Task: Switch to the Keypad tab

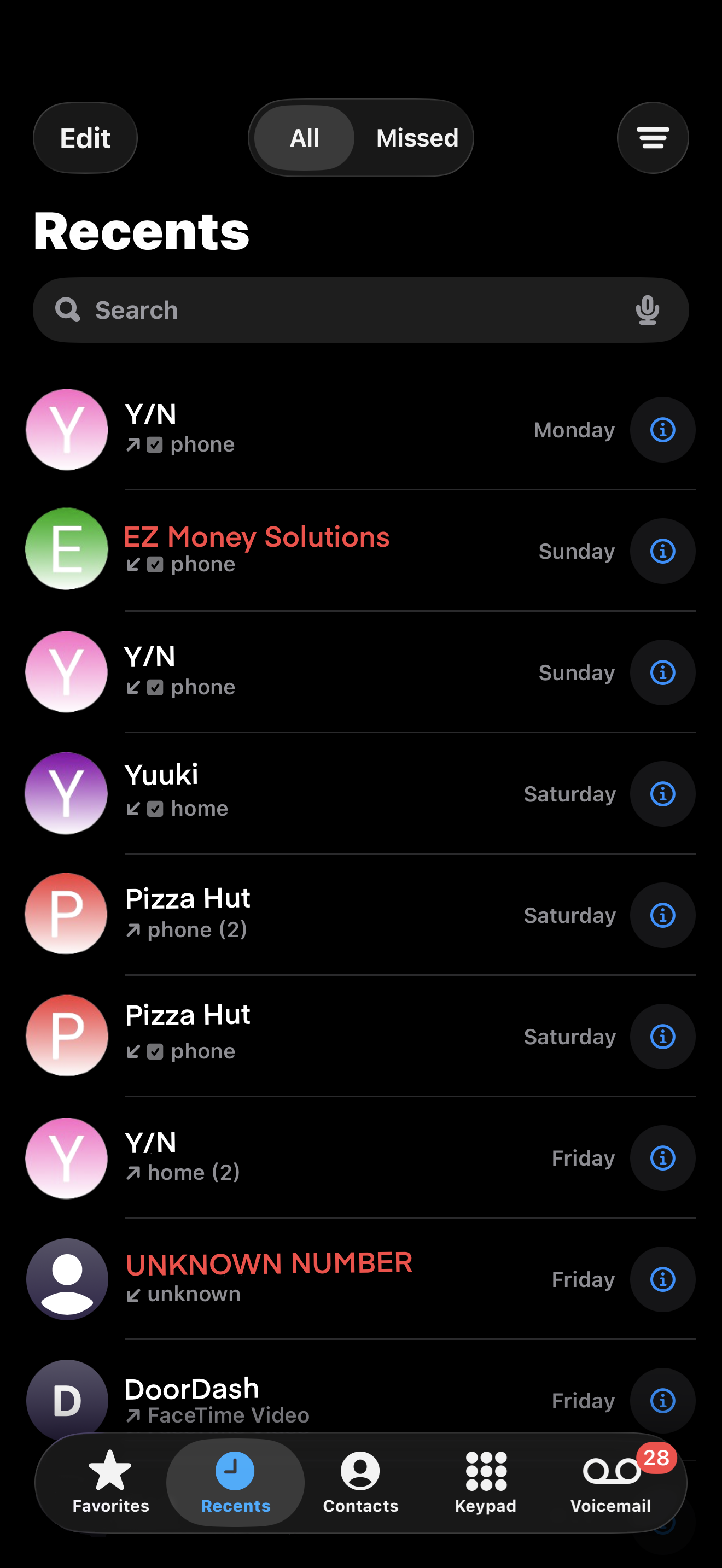Action: [x=485, y=1482]
